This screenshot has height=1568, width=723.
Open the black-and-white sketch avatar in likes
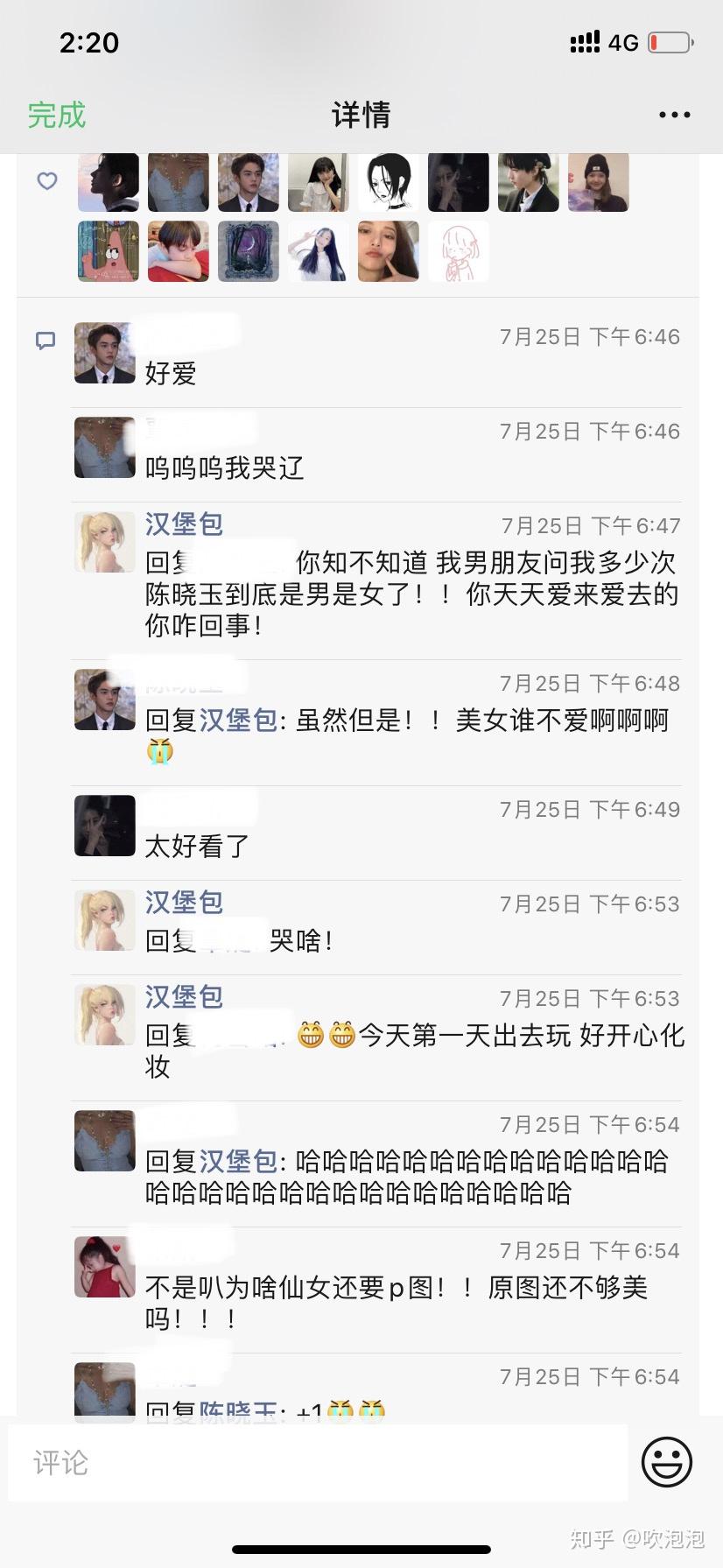point(389,182)
